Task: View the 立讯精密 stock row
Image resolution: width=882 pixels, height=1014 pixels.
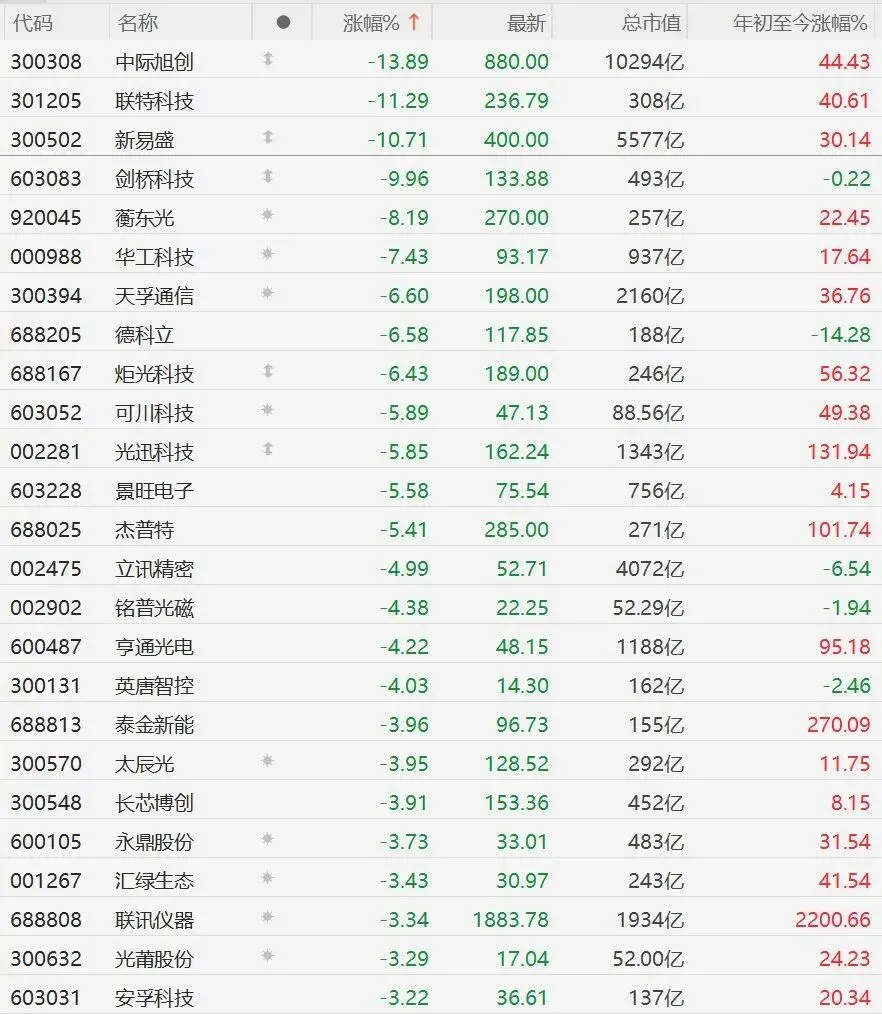Action: [x=441, y=568]
